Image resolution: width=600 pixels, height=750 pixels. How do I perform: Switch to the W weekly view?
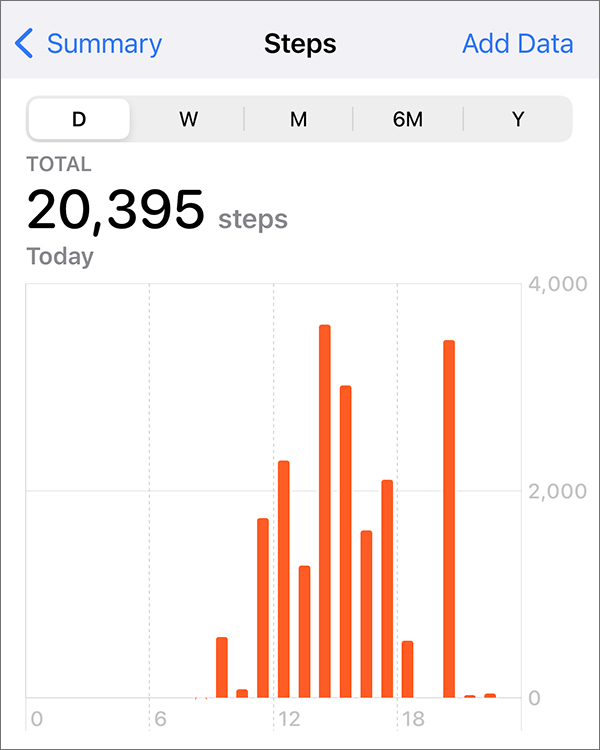tap(188, 120)
